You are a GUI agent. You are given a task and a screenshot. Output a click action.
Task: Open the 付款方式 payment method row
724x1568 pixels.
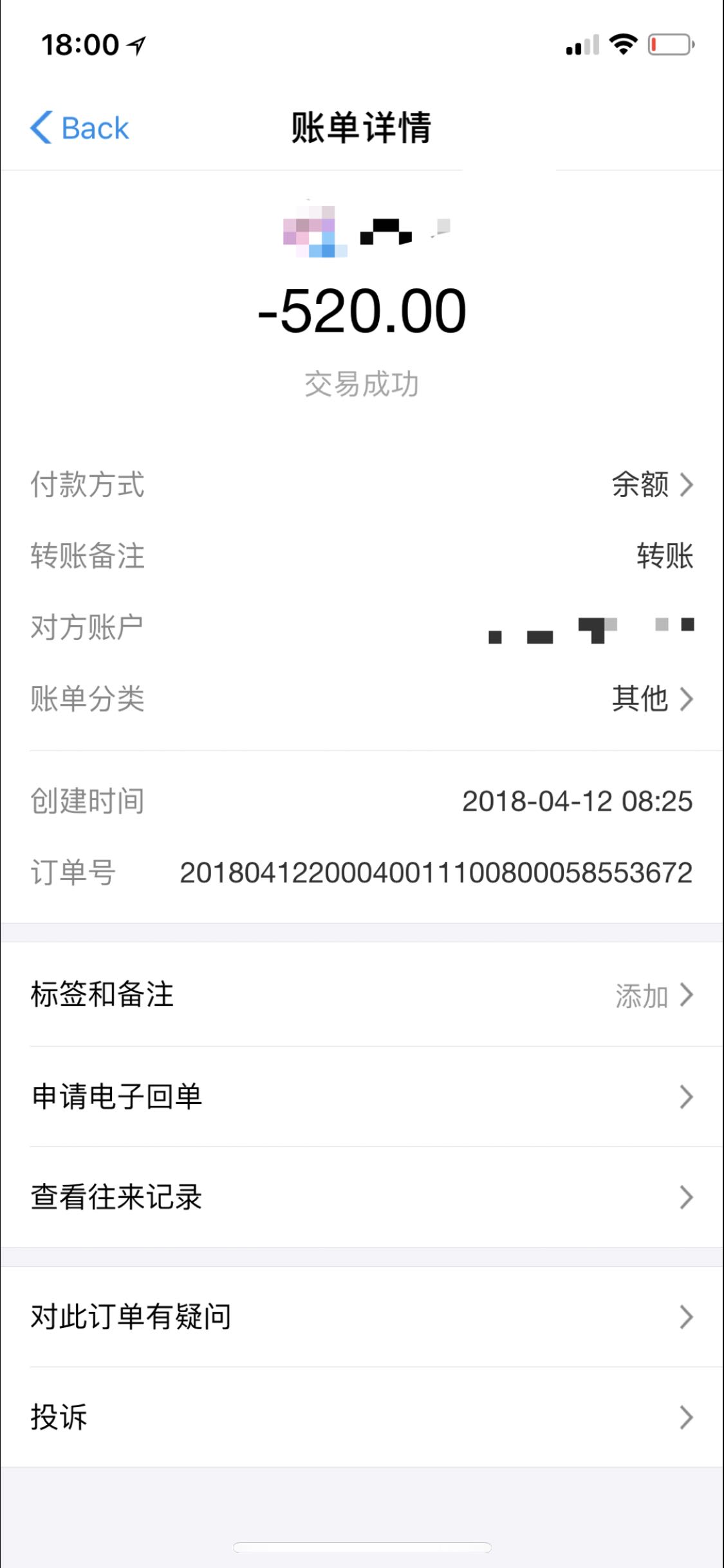click(650, 485)
